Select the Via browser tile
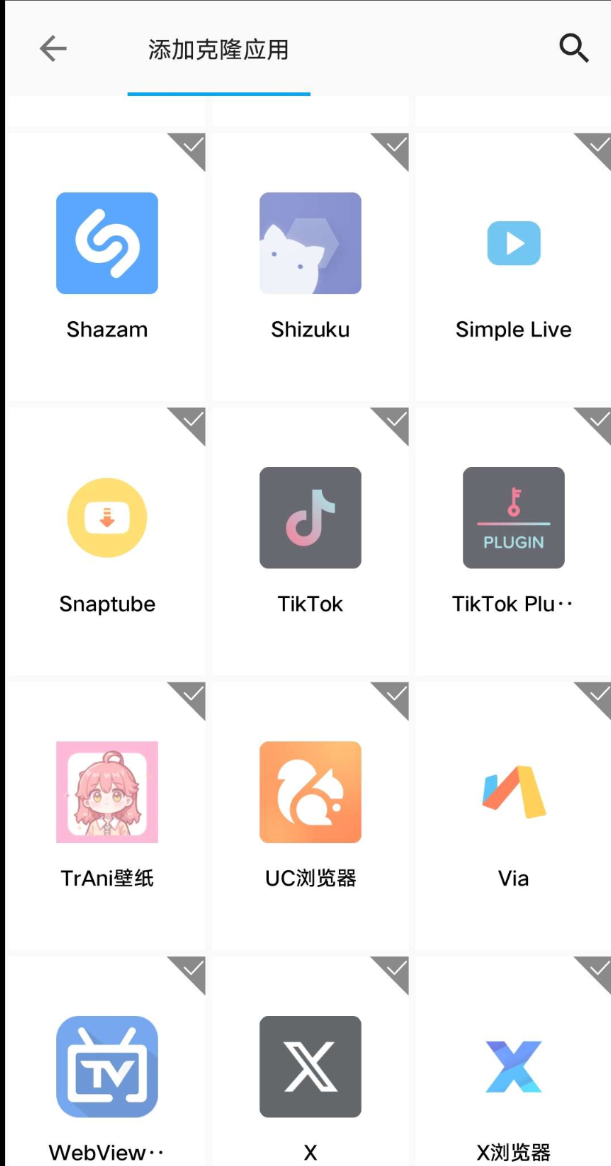This screenshot has width=611, height=1166. tap(513, 815)
